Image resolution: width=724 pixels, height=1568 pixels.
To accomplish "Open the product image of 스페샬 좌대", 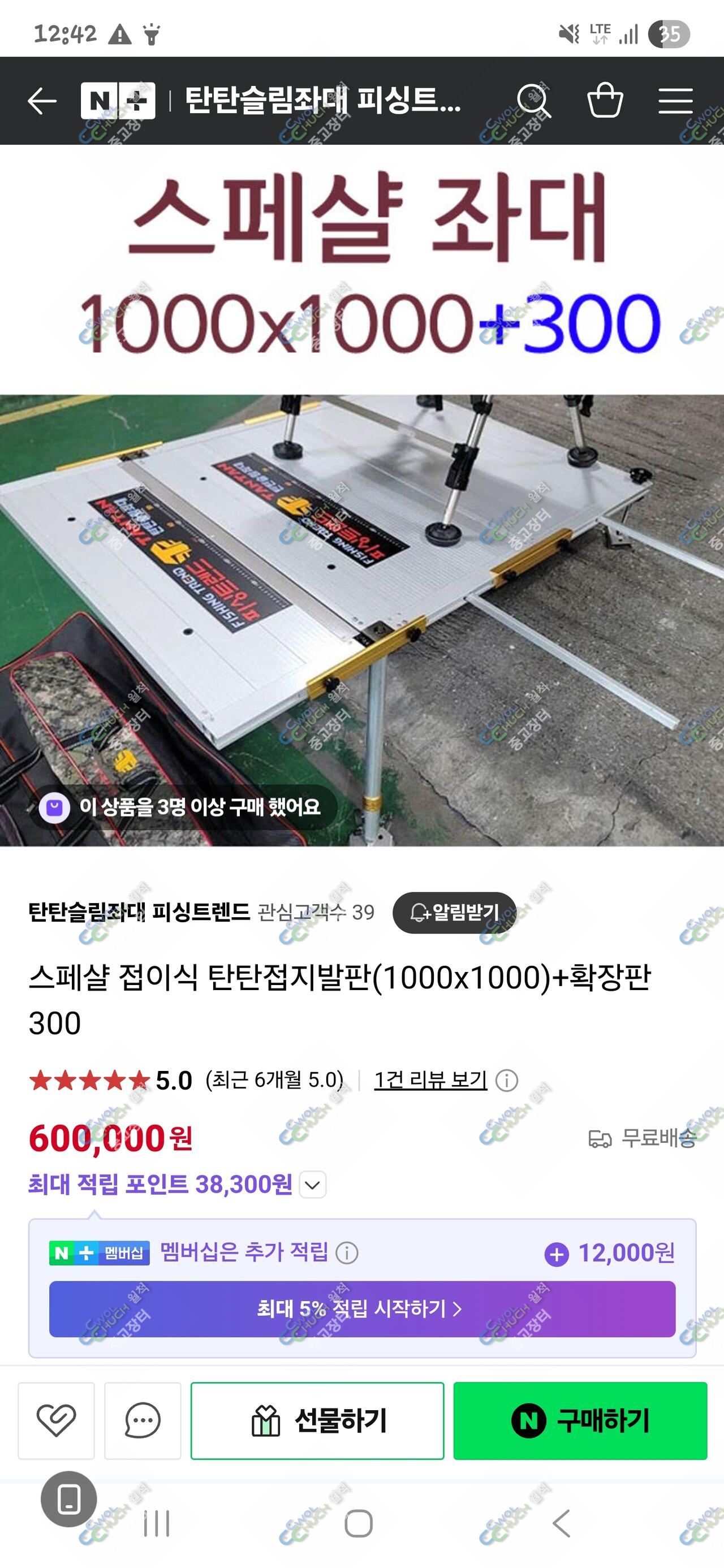I will 361,495.
